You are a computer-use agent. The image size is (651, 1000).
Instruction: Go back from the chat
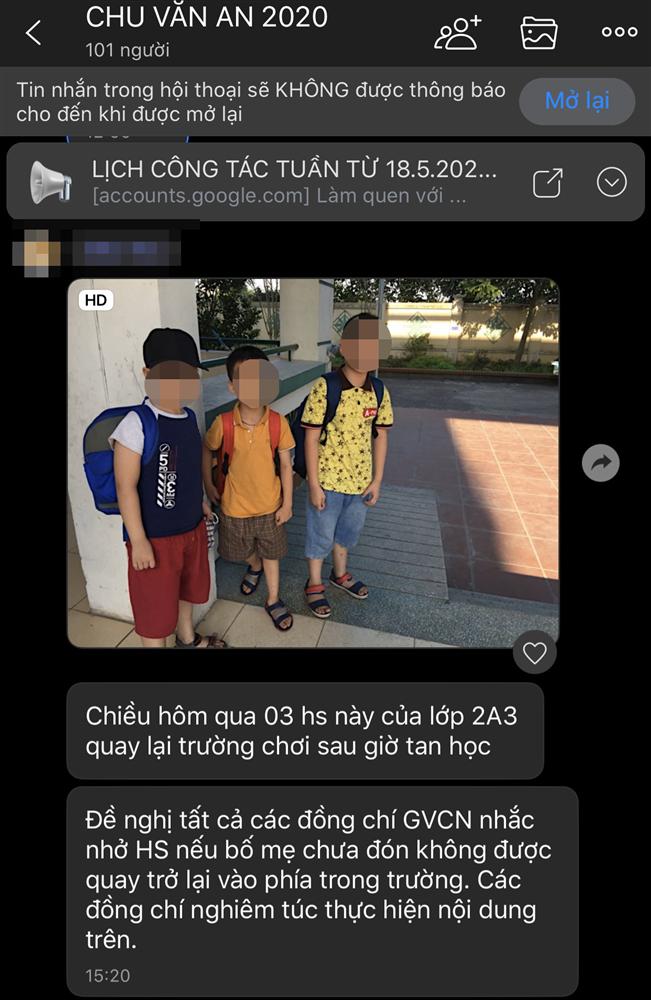click(33, 32)
